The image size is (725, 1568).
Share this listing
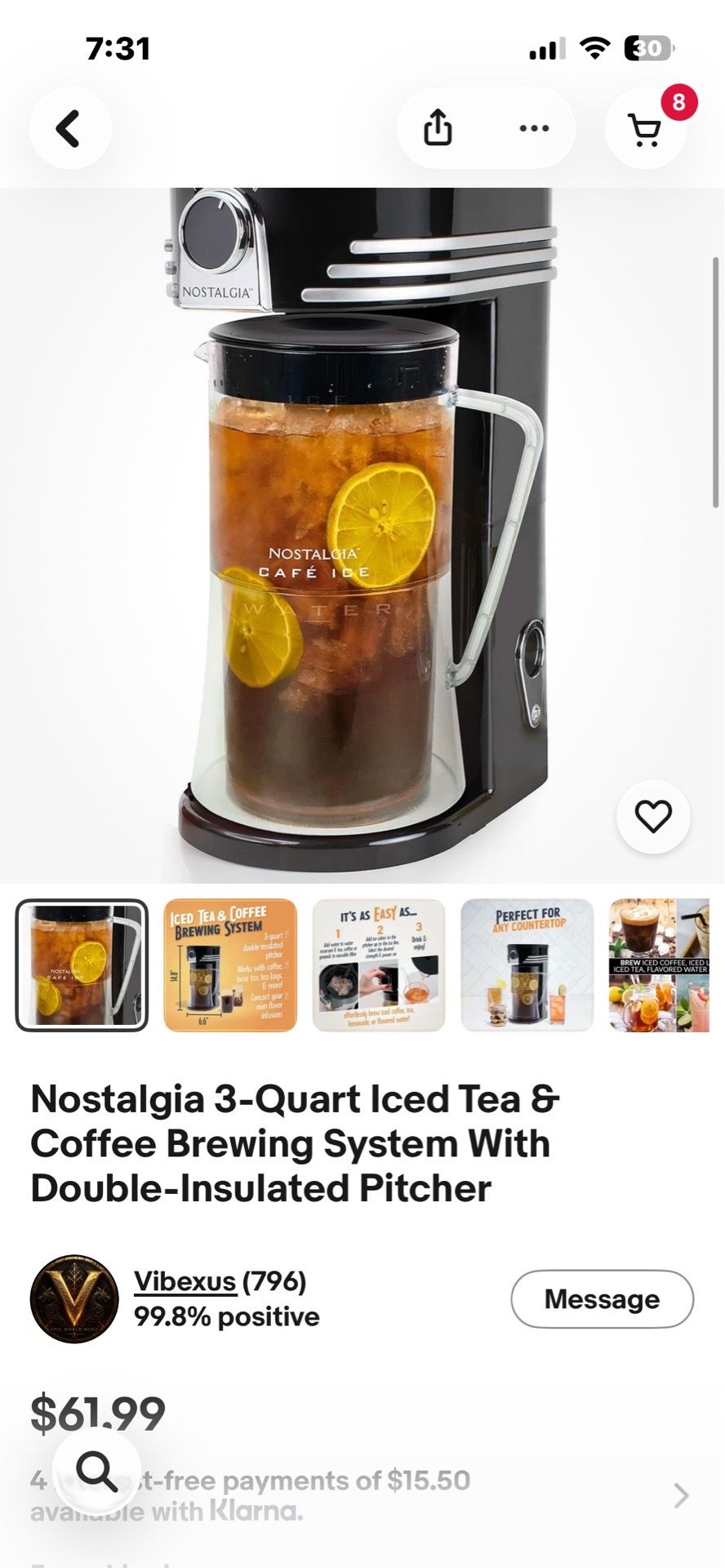click(438, 128)
